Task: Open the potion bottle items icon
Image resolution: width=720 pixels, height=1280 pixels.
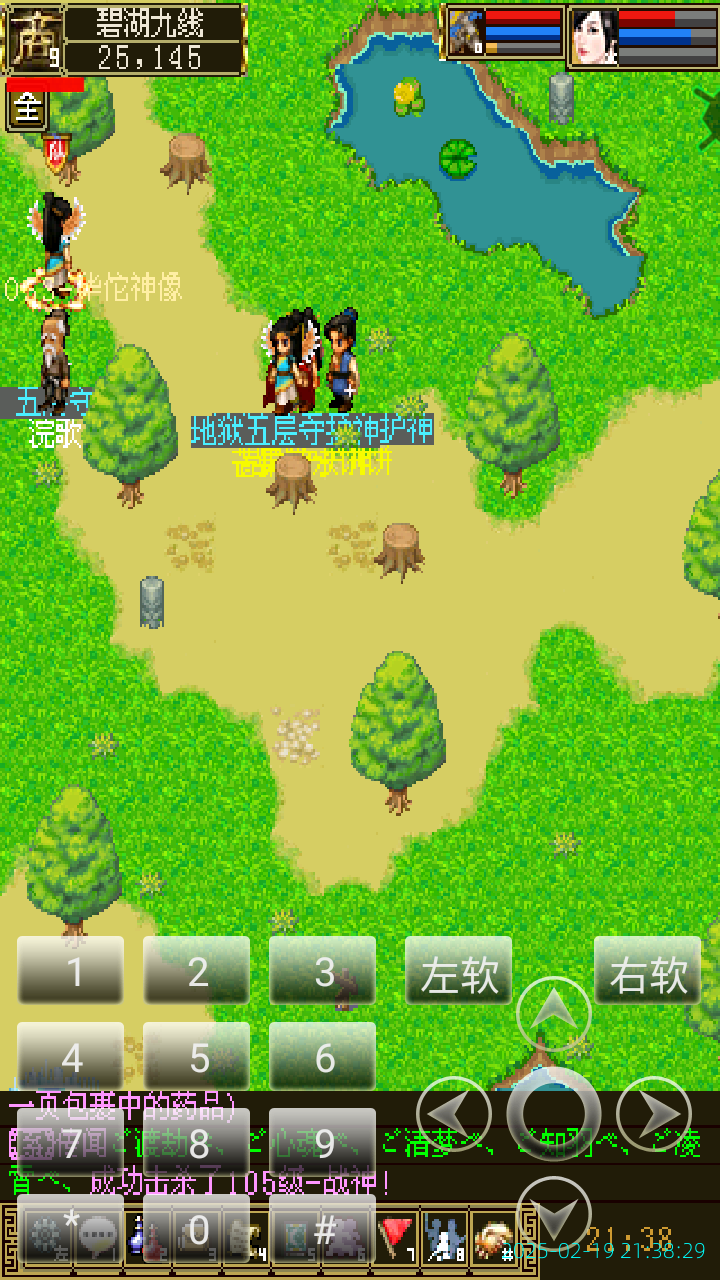Action: point(145,1235)
